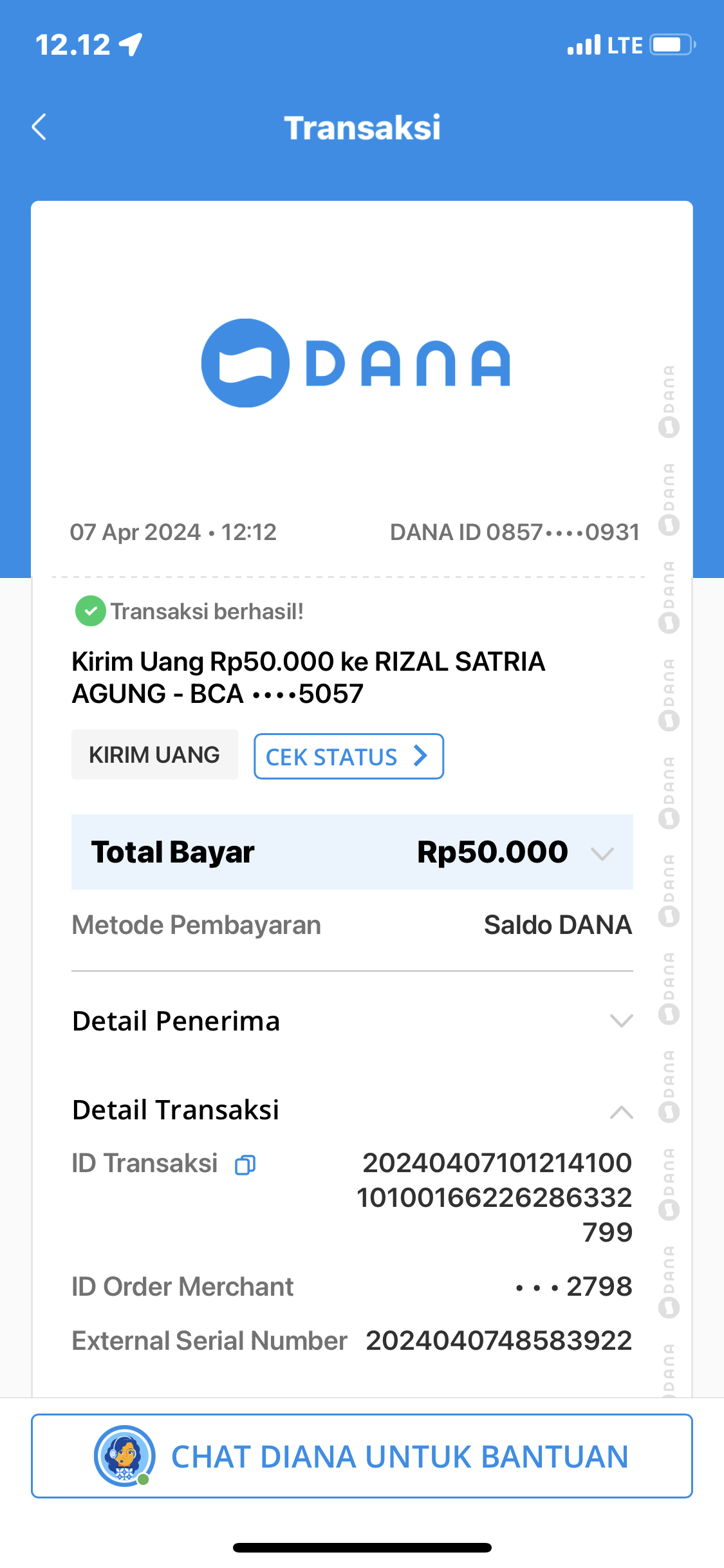Expand the Total Bayar breakdown
The height and width of the screenshot is (1568, 724).
(602, 854)
